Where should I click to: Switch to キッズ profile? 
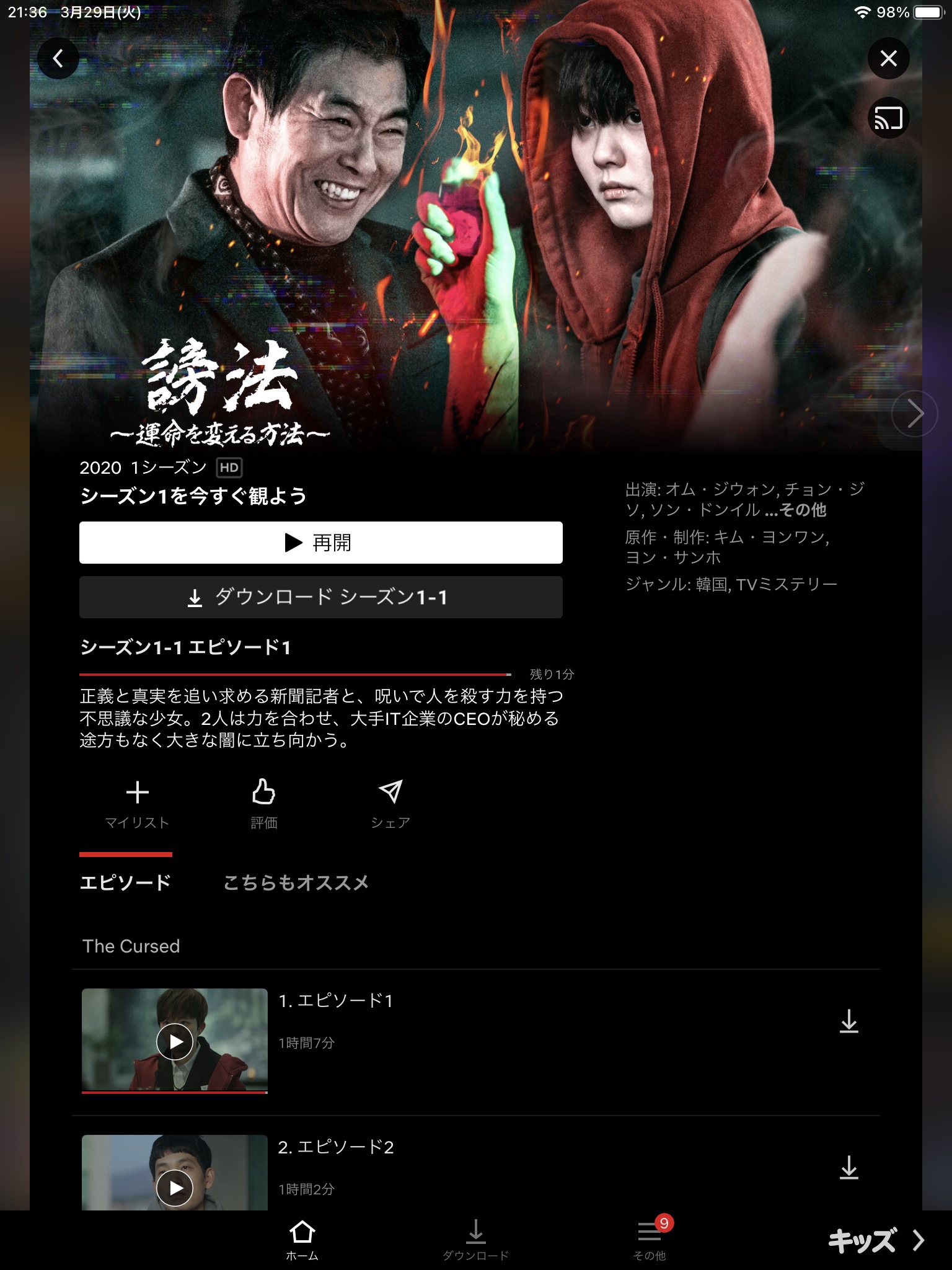click(x=875, y=1240)
